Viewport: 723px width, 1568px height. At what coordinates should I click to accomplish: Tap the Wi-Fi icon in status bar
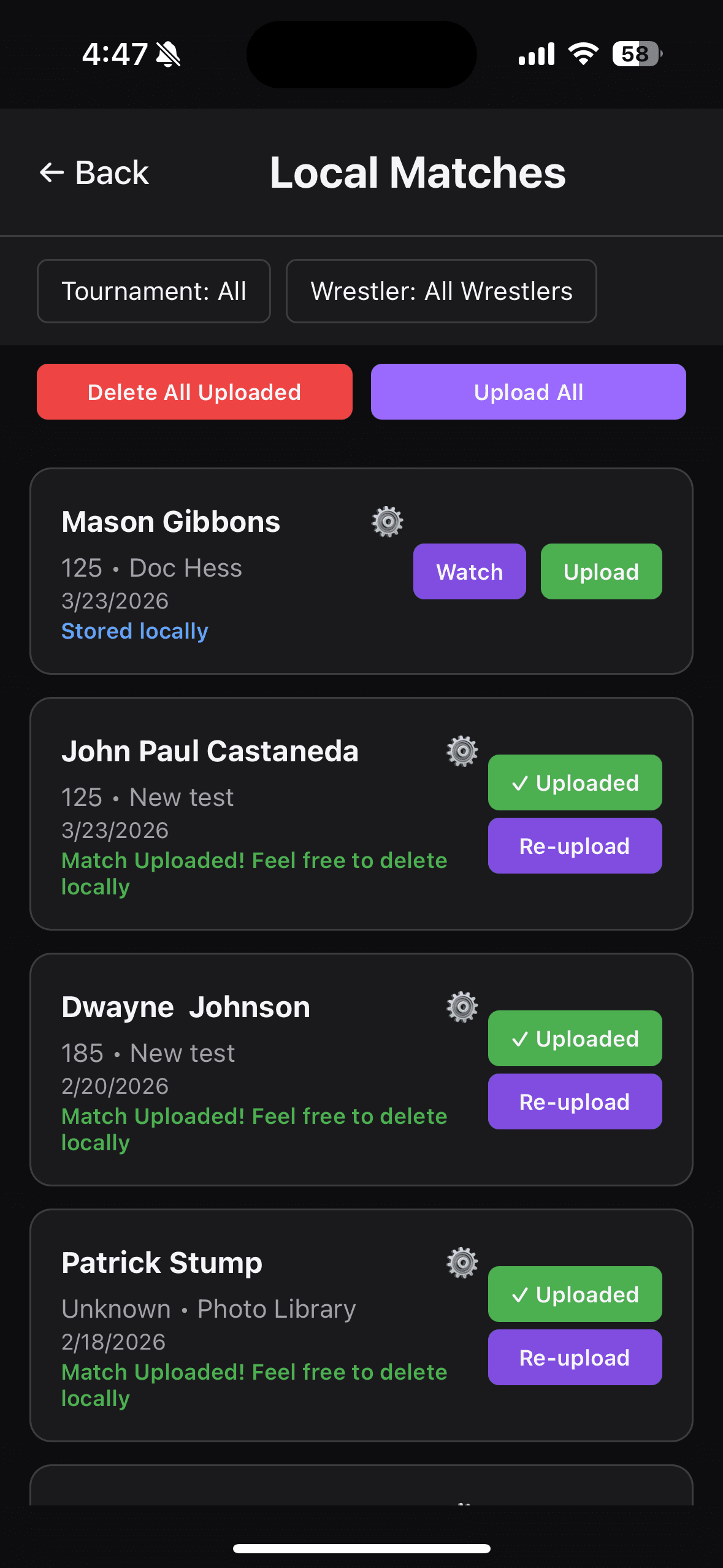coord(582,54)
